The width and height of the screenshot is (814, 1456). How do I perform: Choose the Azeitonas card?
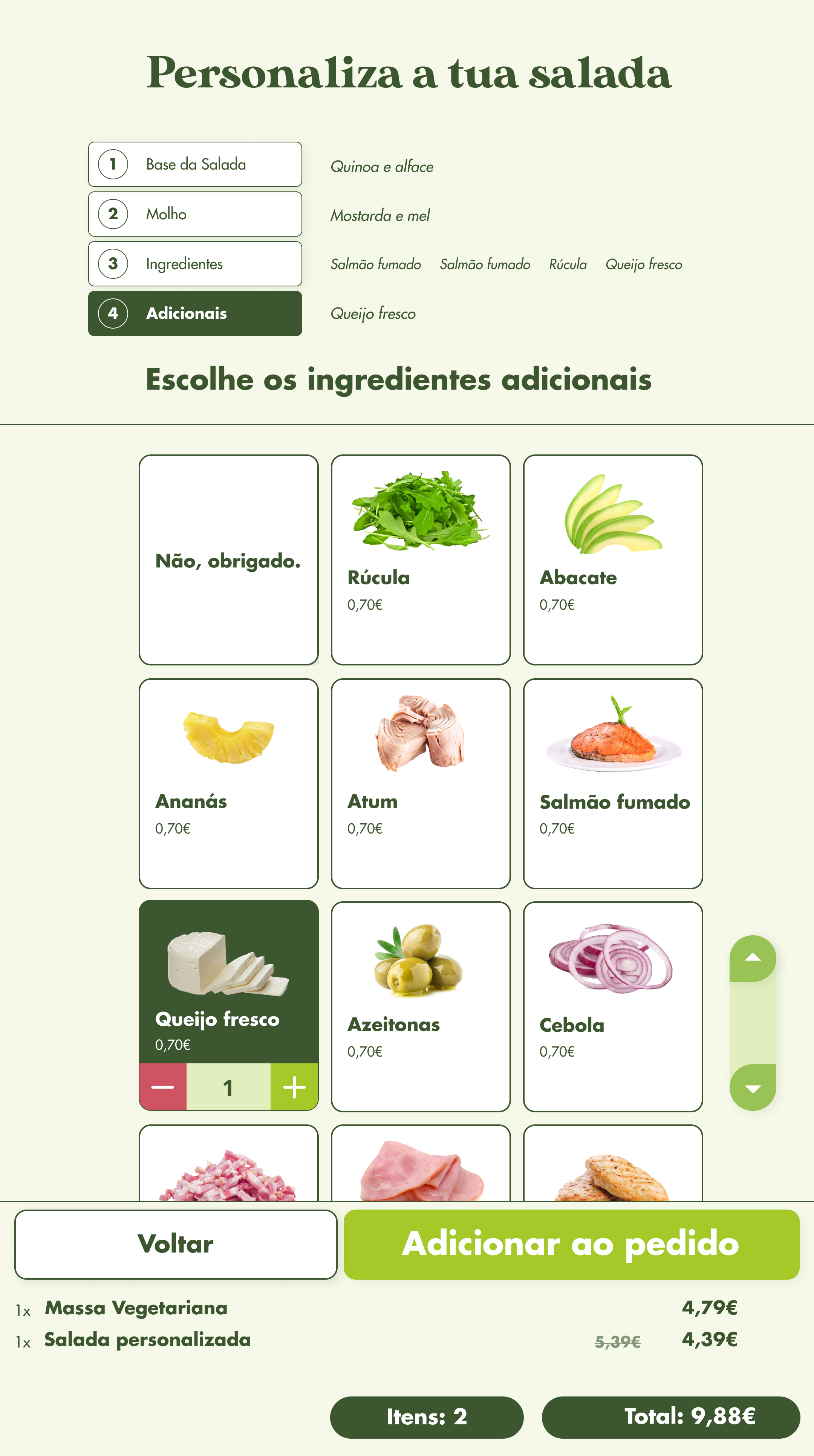click(421, 1007)
